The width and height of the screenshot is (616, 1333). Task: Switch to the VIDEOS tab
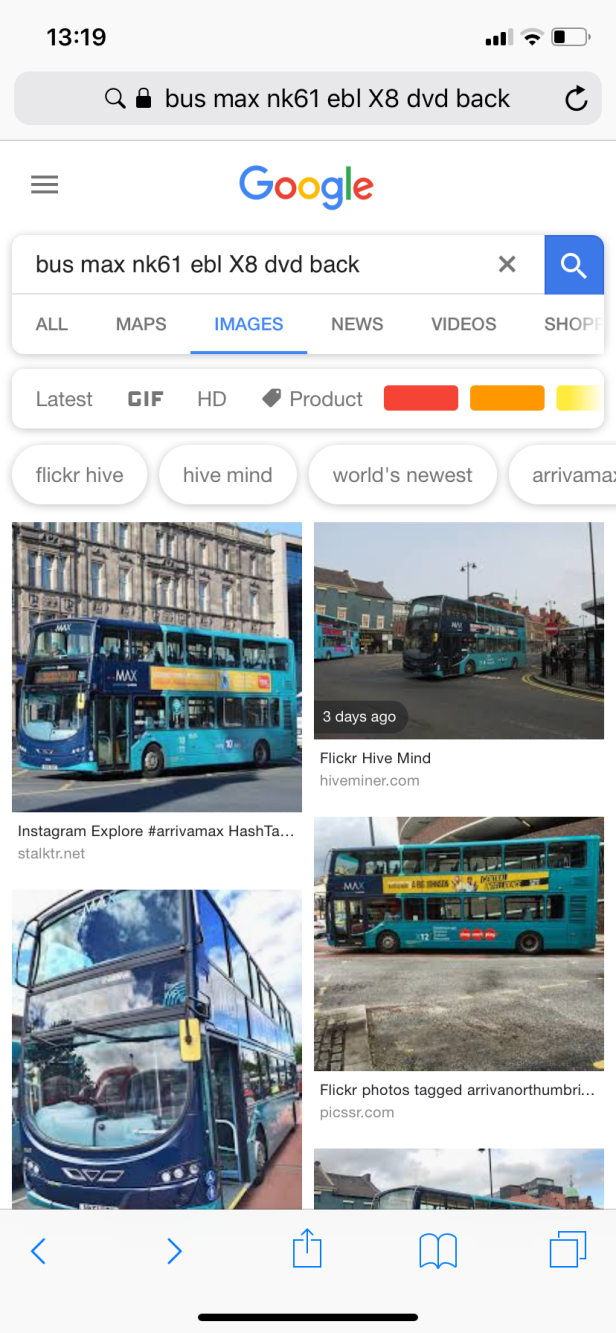463,324
